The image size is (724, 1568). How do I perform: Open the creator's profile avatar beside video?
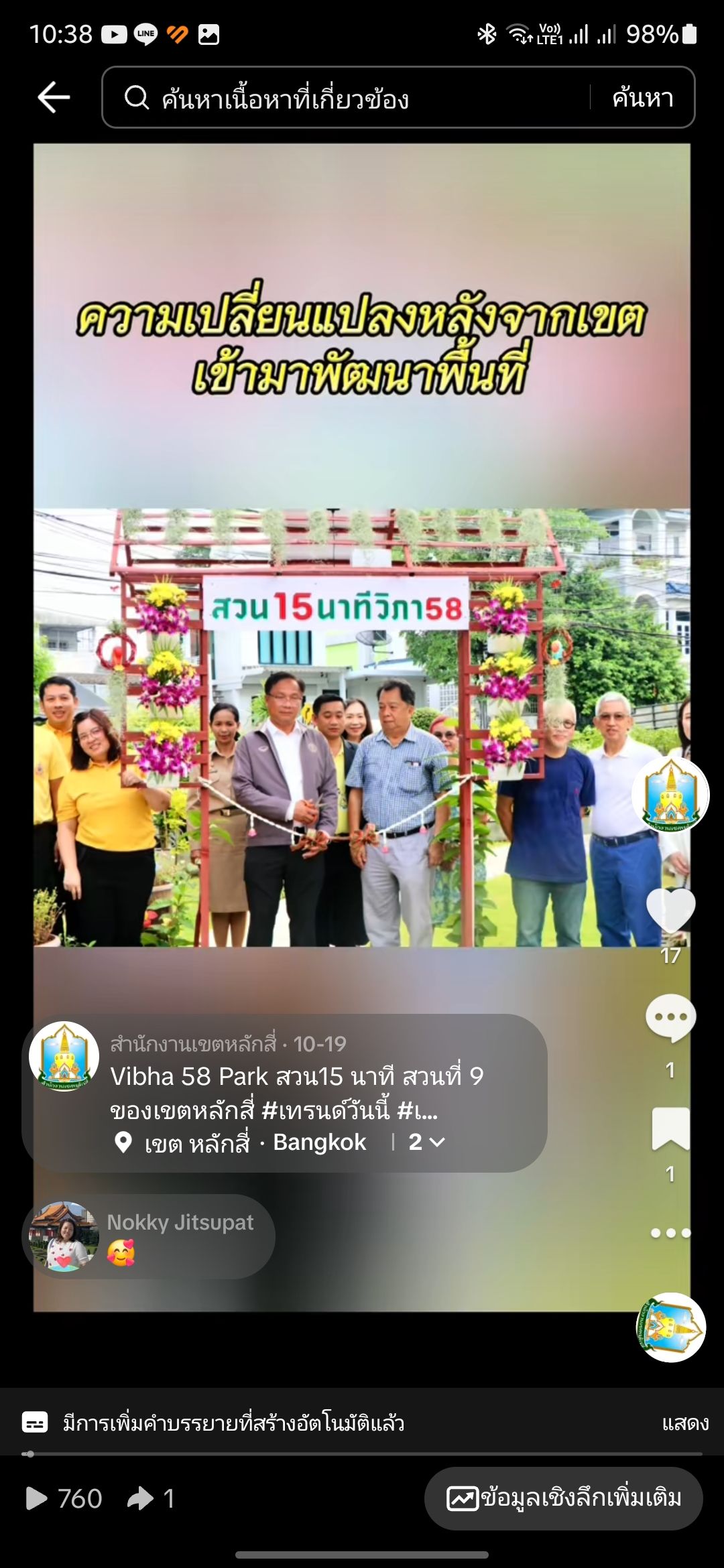(x=670, y=795)
